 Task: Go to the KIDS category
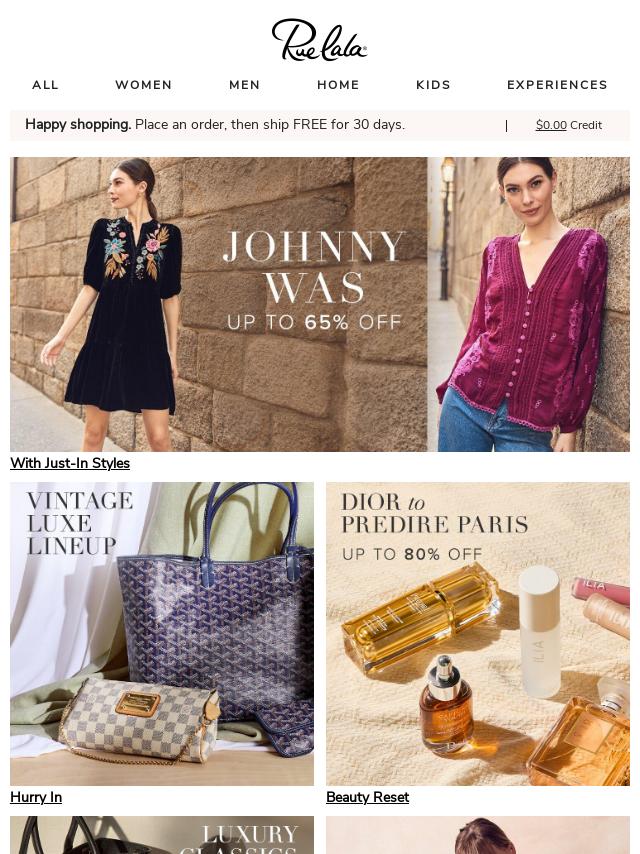click(x=433, y=85)
